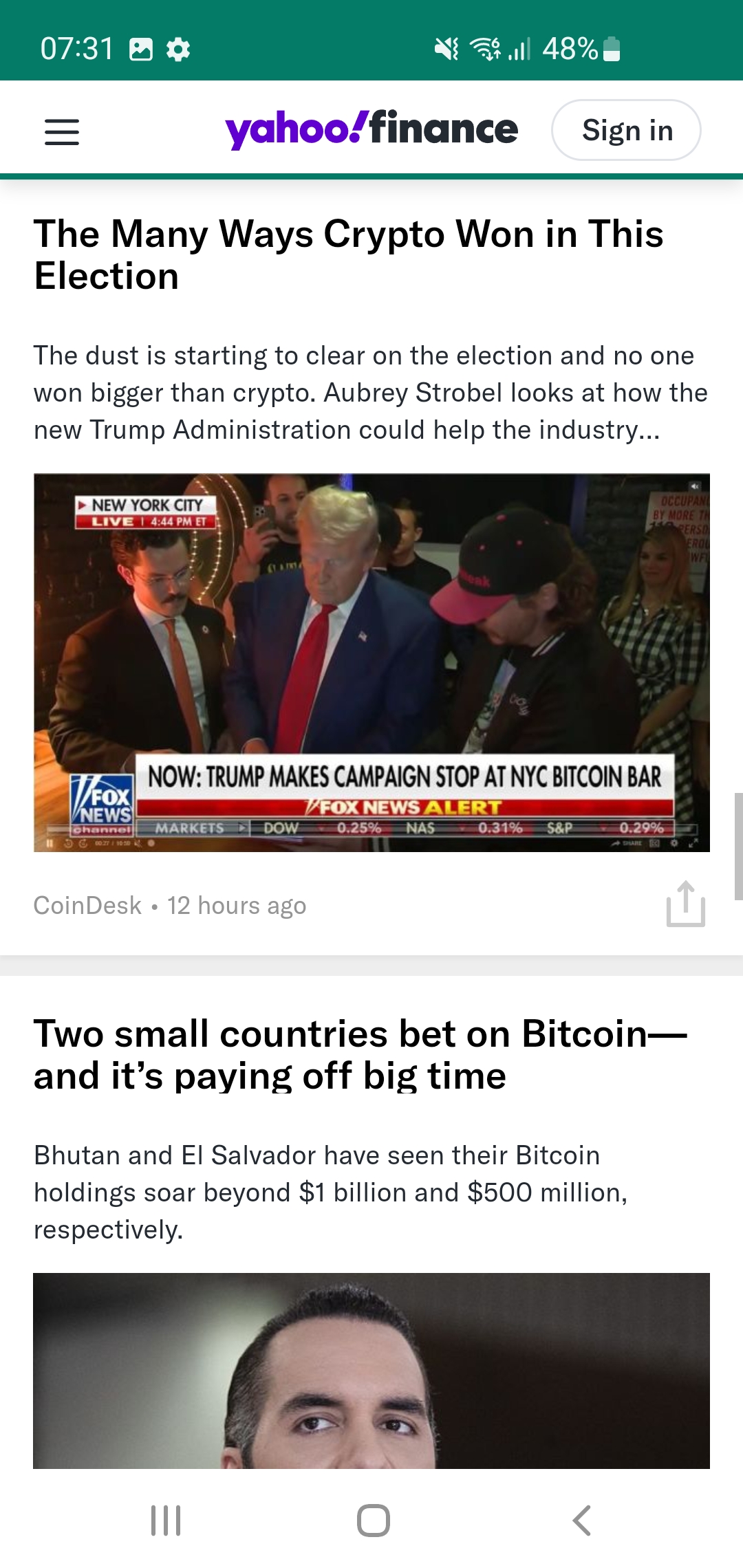
Task: Open the hamburger menu
Action: pyautogui.click(x=62, y=131)
